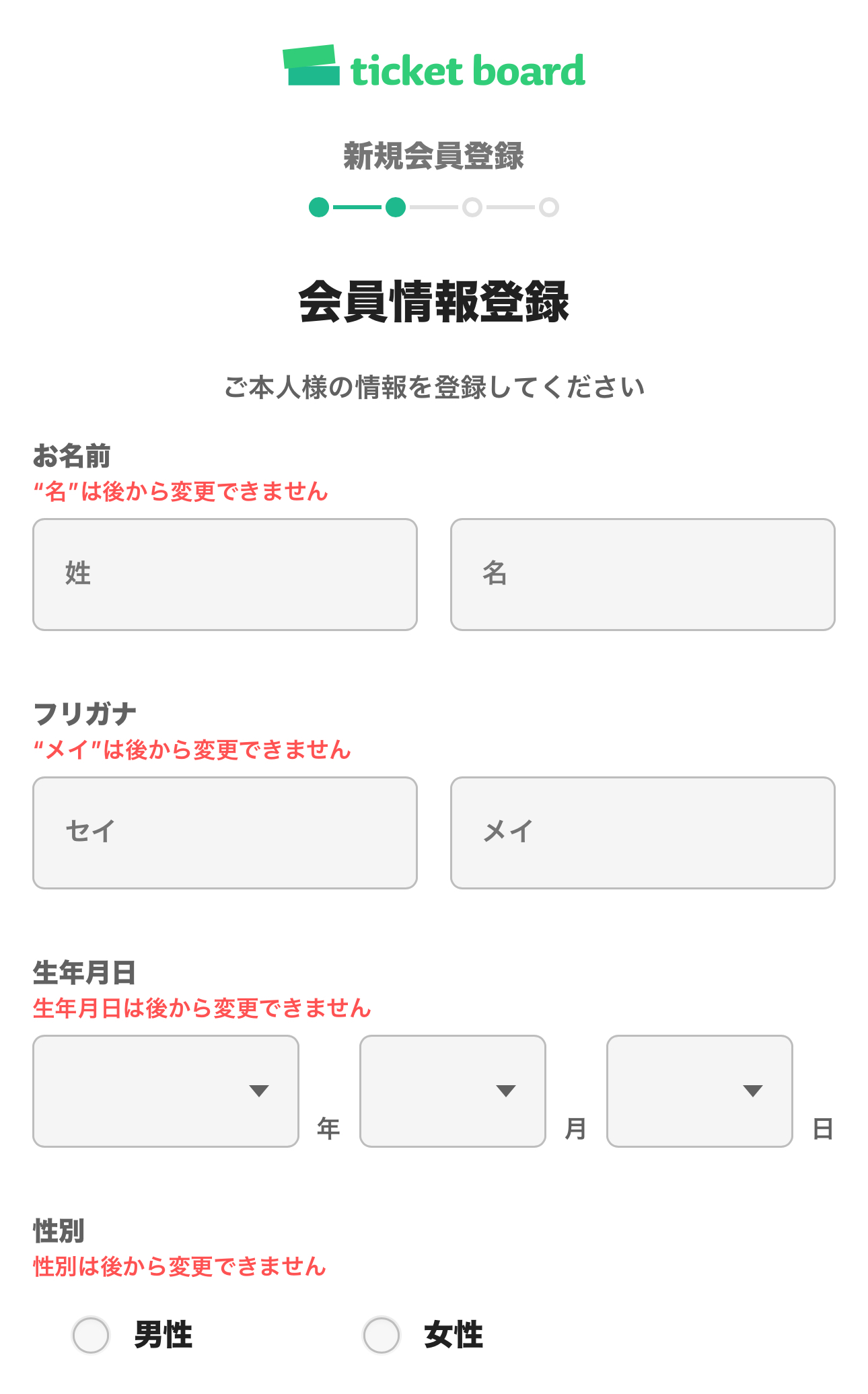Select 男性 as gender
Viewport: 868px width, 1394px height.
(91, 1335)
